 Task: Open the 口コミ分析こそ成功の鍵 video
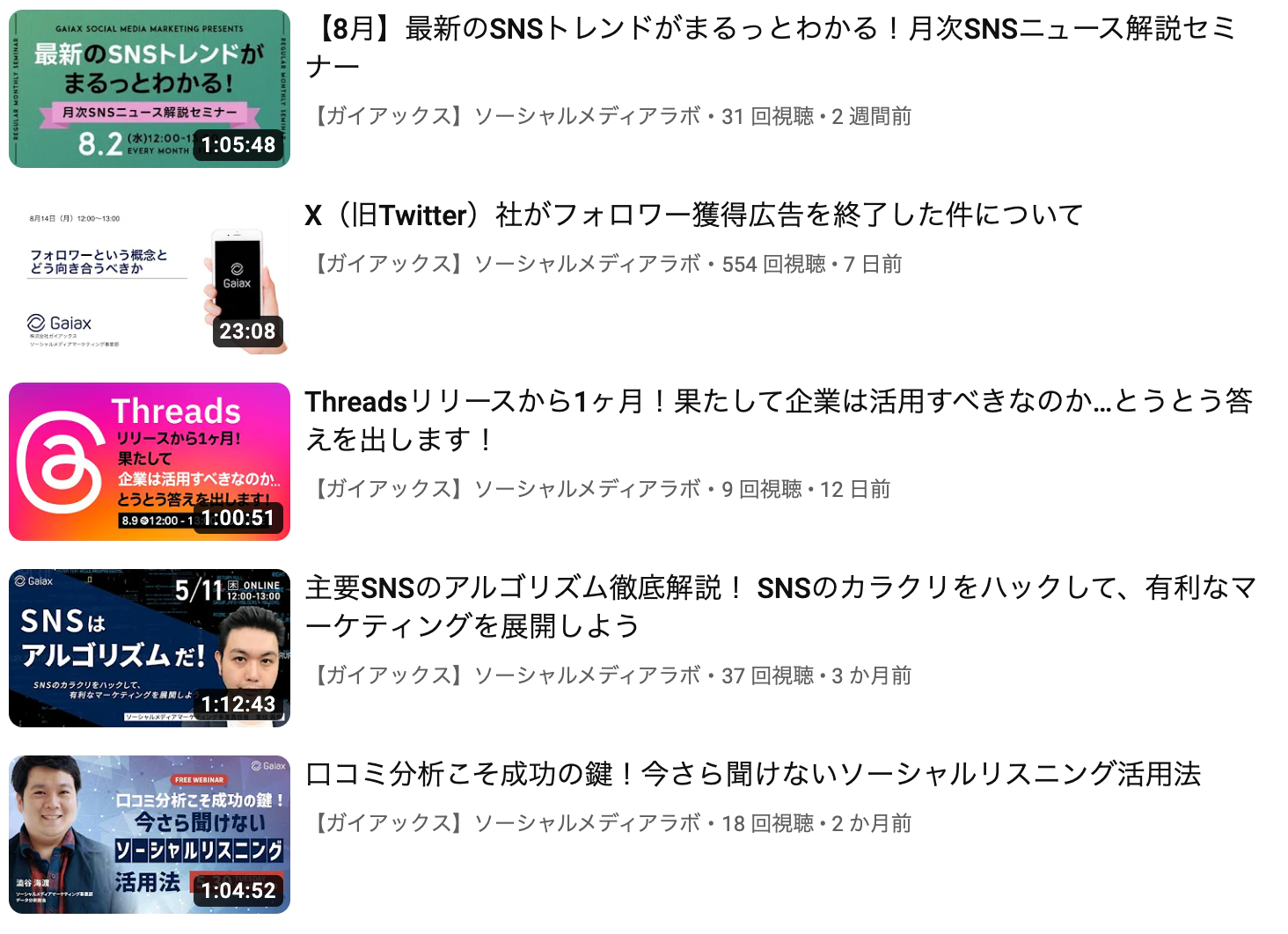(753, 775)
